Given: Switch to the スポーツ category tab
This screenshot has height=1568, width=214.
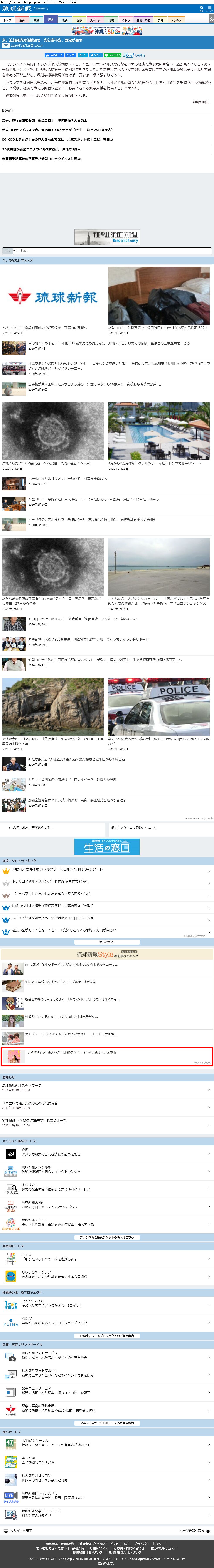Looking at the screenshot, I should 95,20.
